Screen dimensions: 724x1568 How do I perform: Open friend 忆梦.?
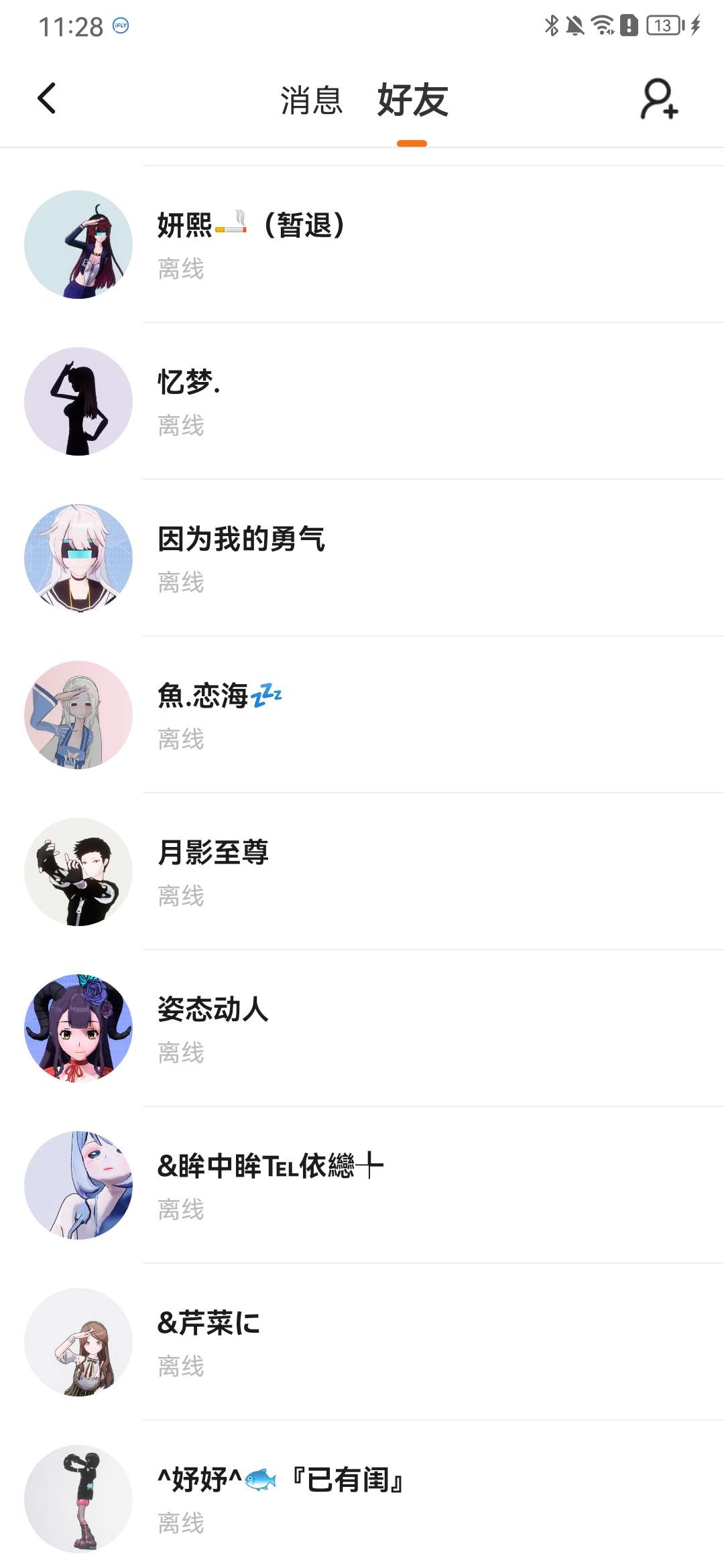pyautogui.click(x=362, y=401)
